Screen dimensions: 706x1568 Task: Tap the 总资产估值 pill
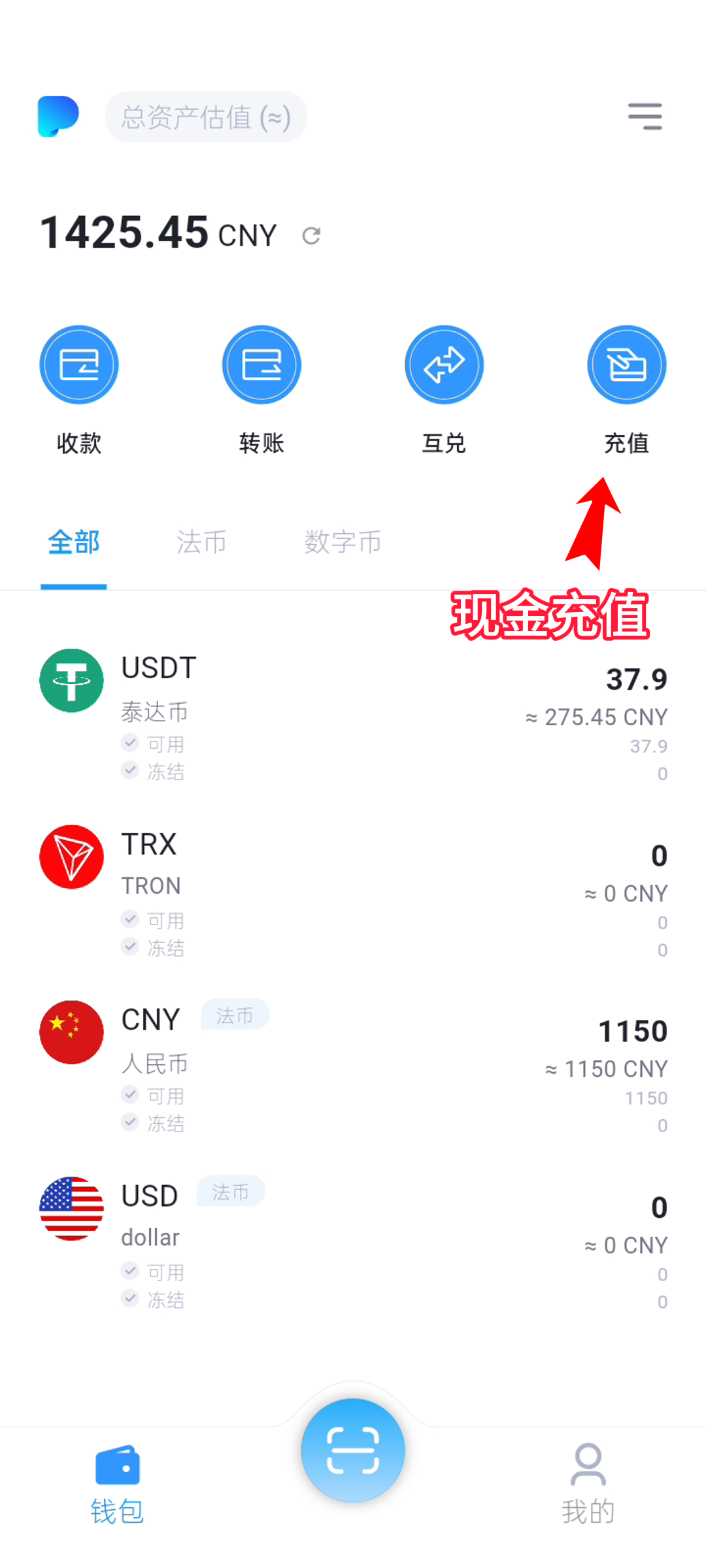[206, 118]
